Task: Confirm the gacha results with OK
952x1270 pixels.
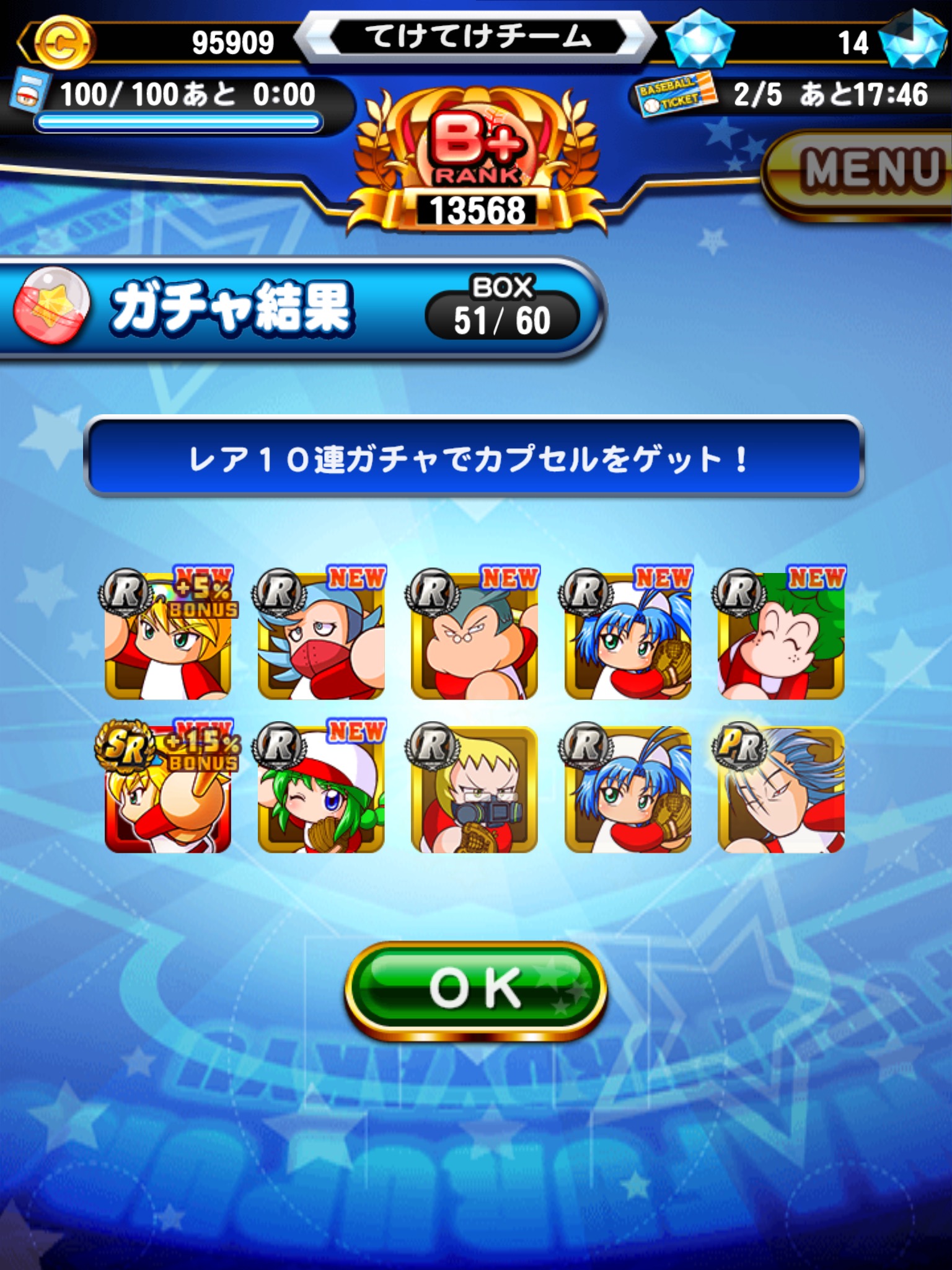Action: (x=475, y=988)
